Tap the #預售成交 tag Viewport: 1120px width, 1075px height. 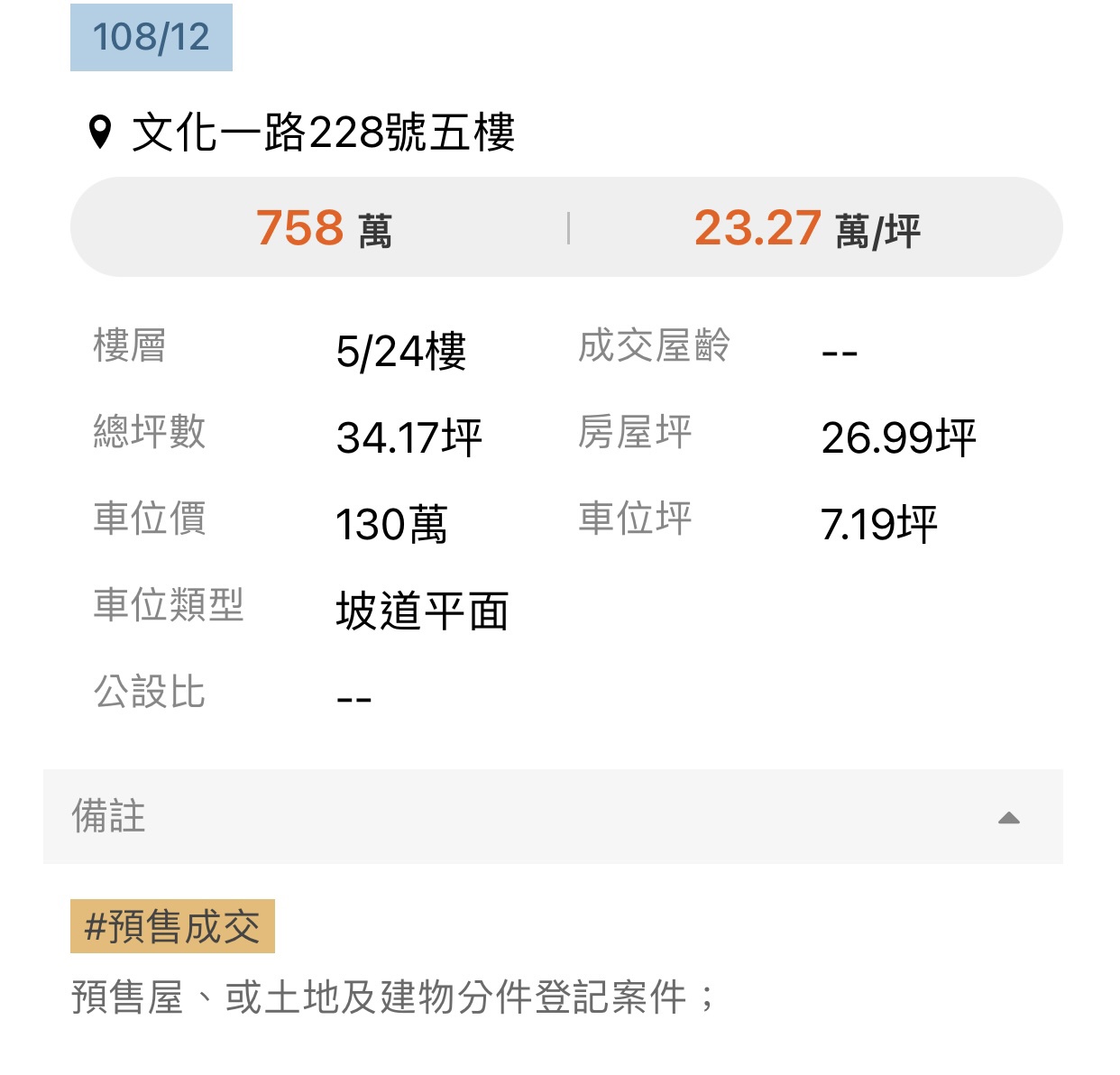click(x=172, y=926)
